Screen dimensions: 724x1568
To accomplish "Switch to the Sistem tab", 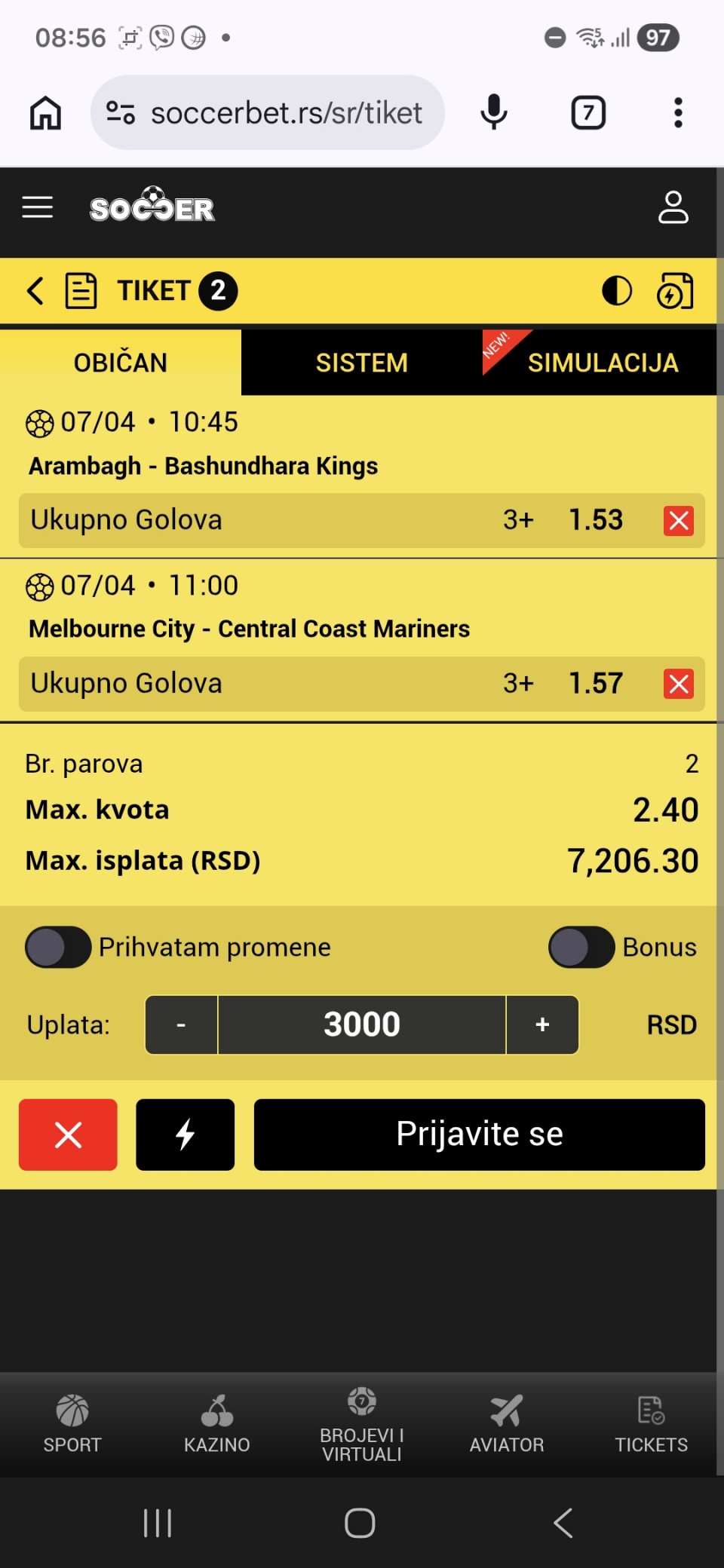I will 361,363.
